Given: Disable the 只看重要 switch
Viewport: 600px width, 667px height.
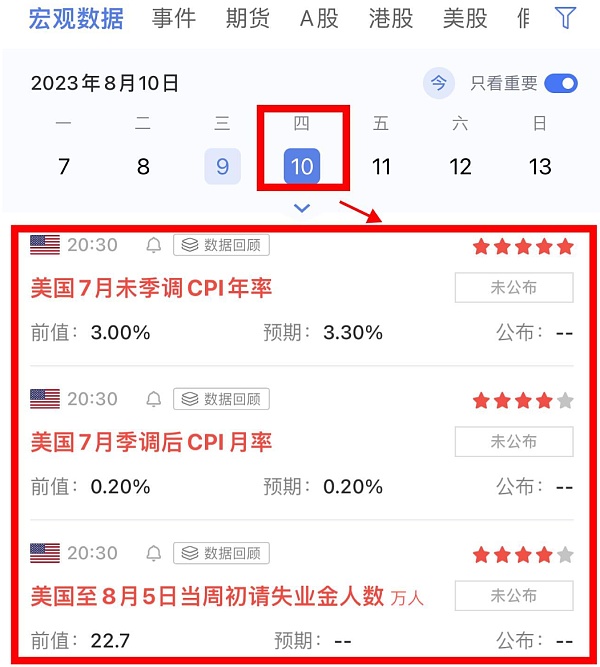Looking at the screenshot, I should pos(560,83).
